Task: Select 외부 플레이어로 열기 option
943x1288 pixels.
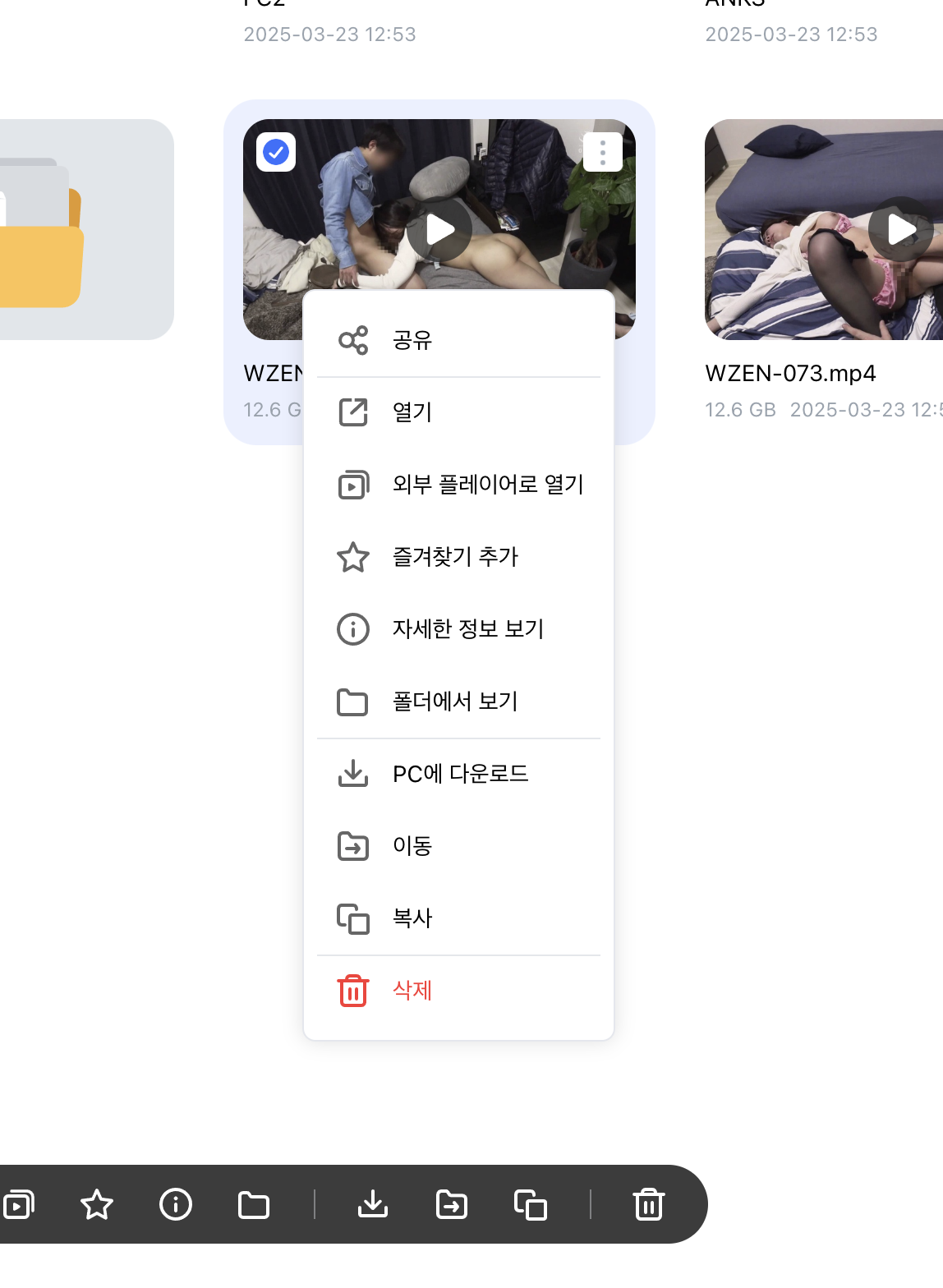Action: coord(458,485)
